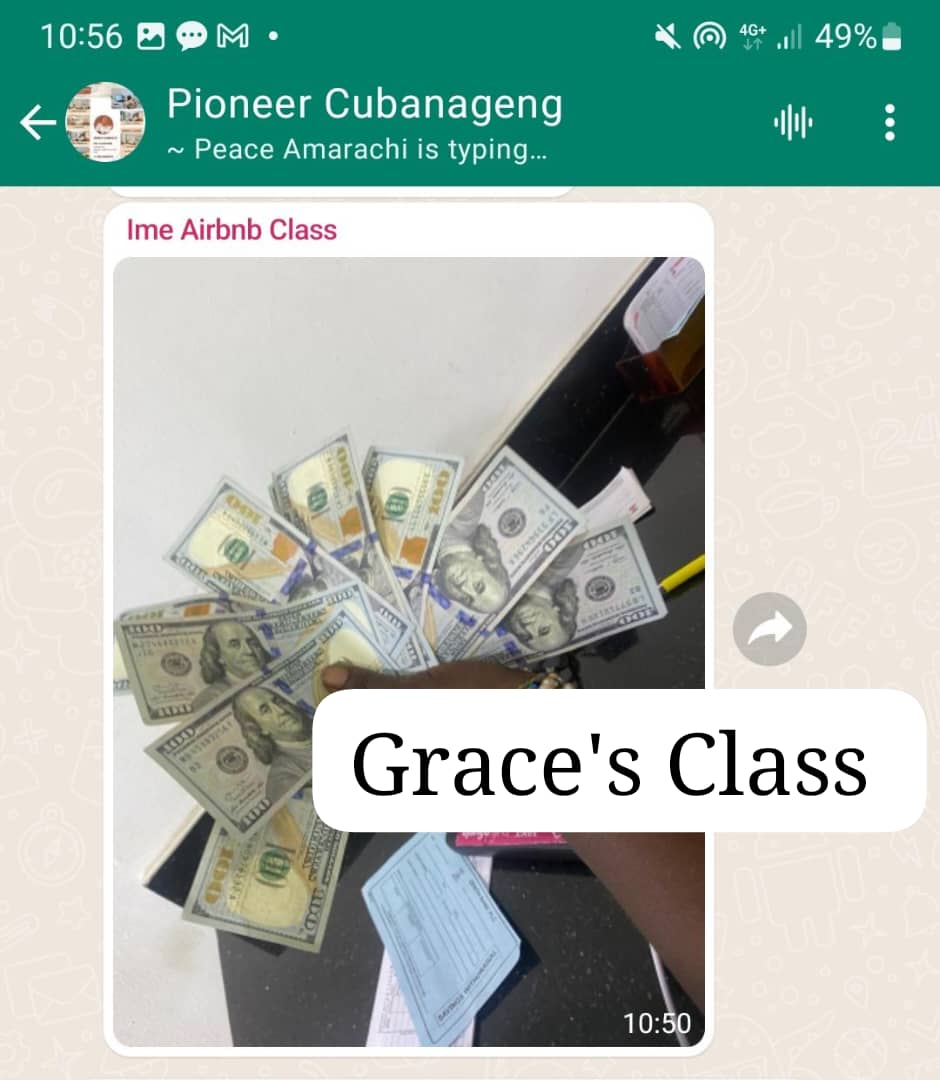Forward the photo message

(x=769, y=629)
